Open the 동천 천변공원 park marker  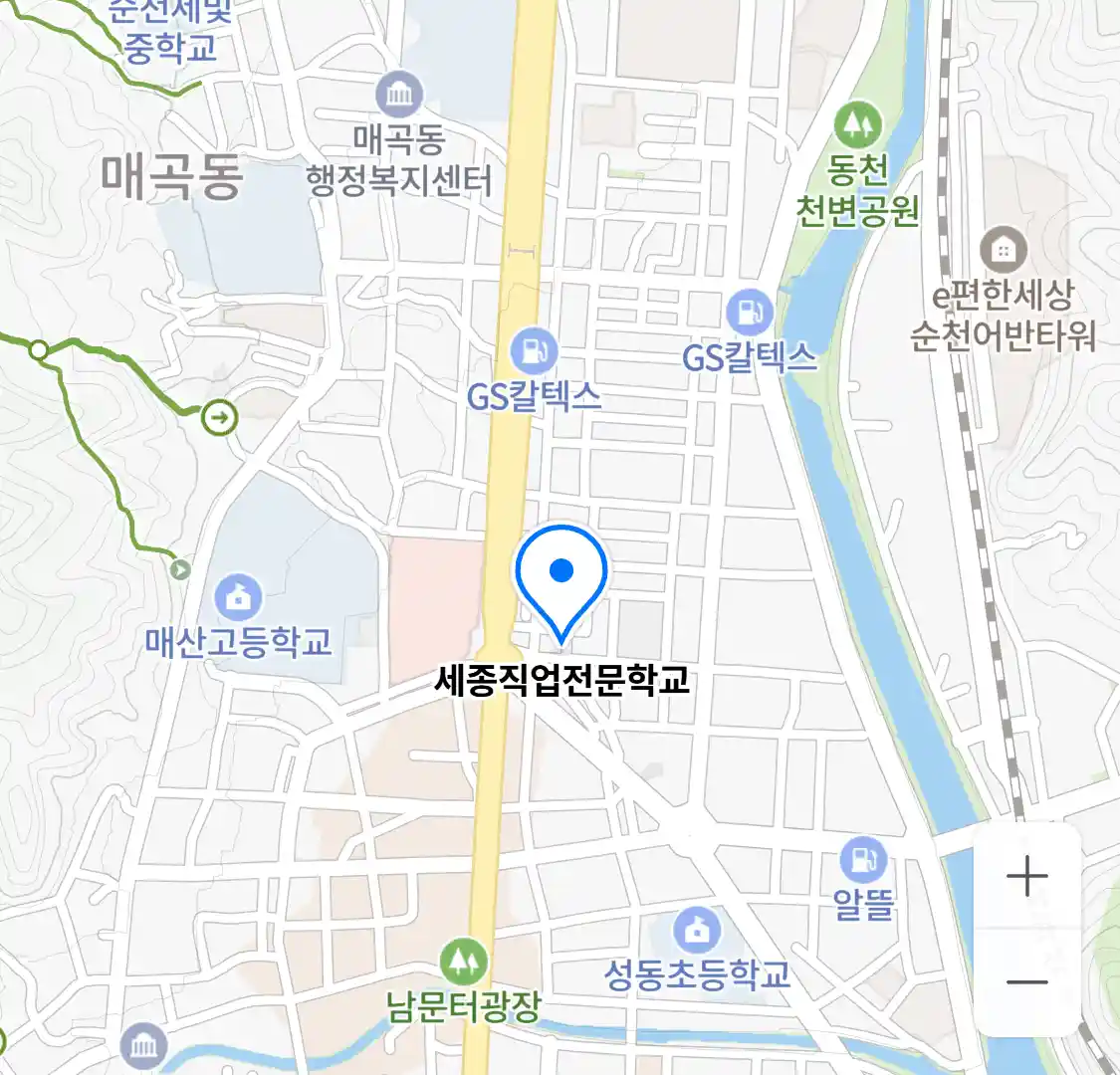(857, 124)
